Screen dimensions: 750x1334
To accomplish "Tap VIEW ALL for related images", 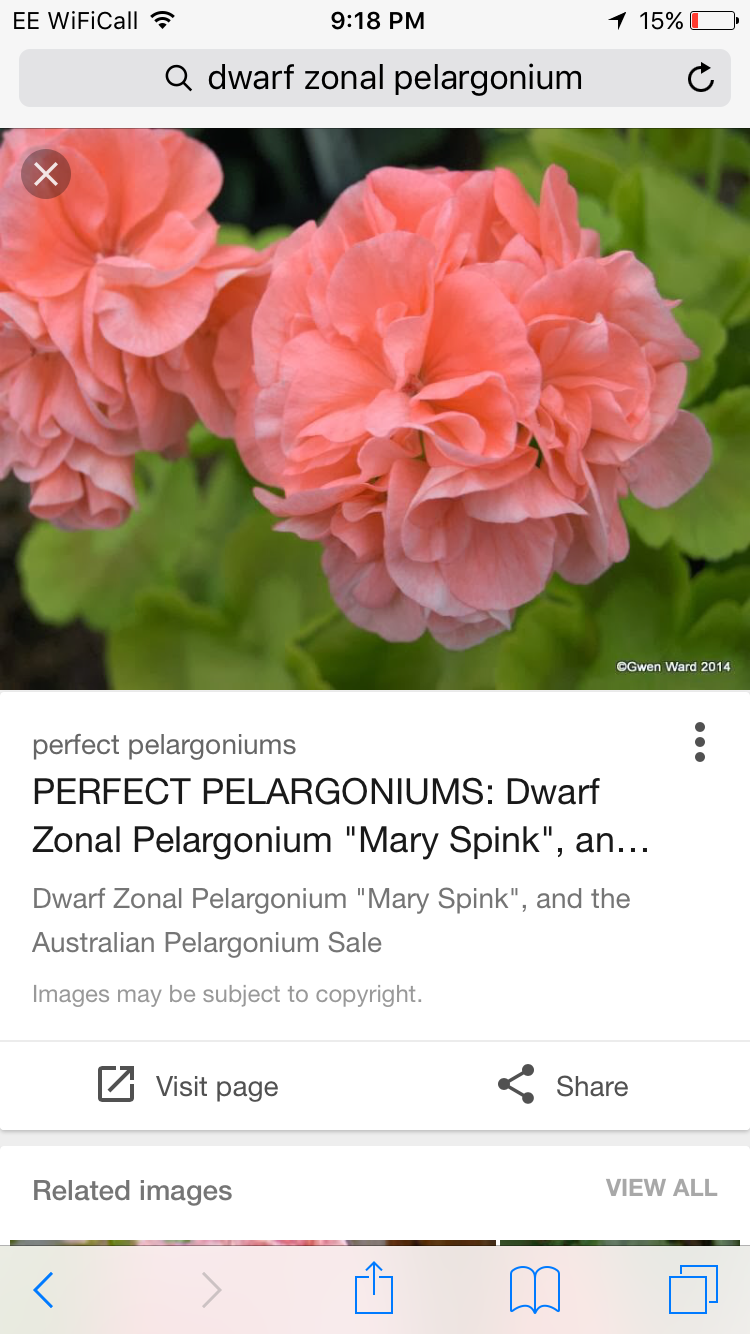I will pyautogui.click(x=661, y=1188).
